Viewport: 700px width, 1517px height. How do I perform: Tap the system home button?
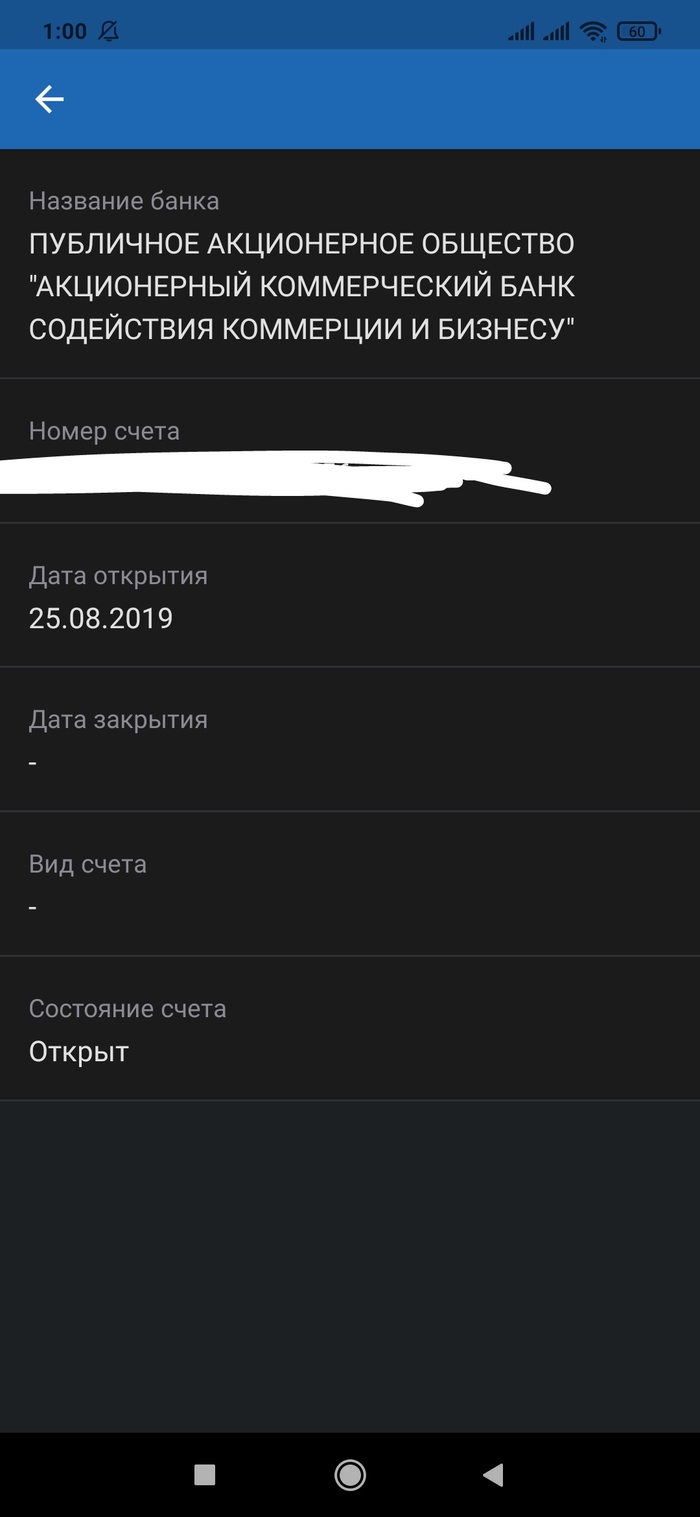(x=350, y=1474)
